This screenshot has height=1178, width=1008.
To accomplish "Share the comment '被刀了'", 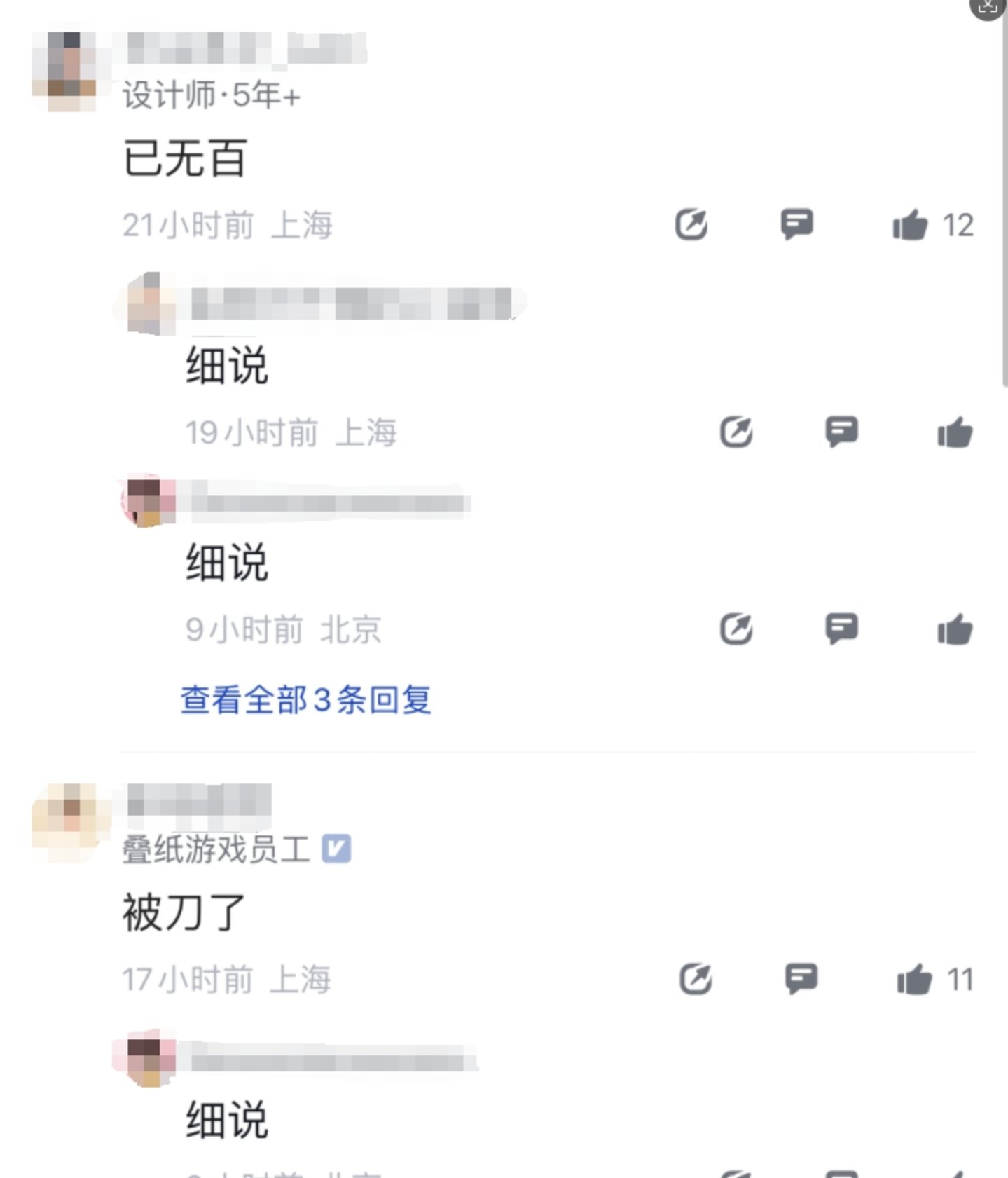I will pyautogui.click(x=695, y=979).
